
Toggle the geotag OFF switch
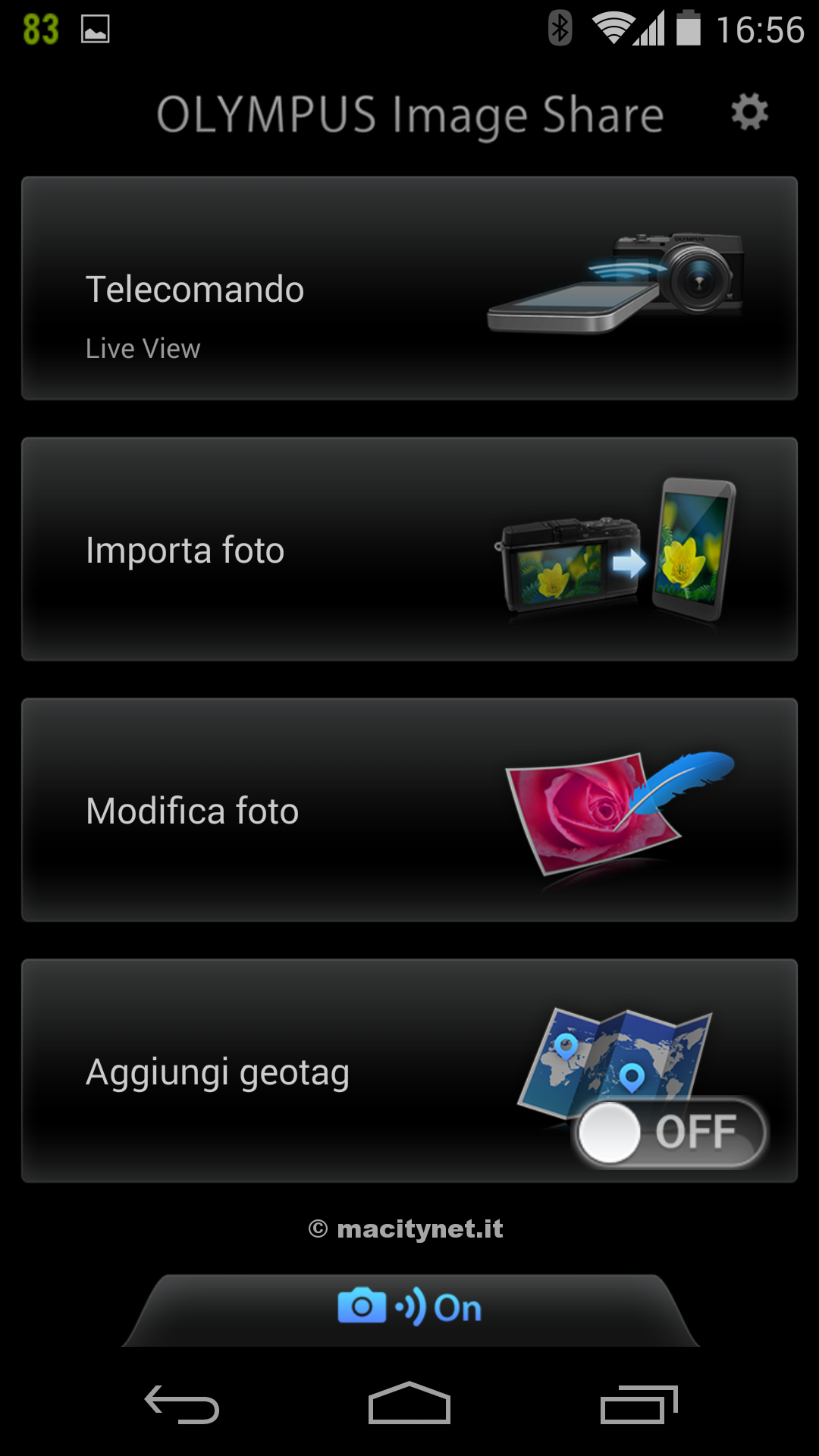coord(670,1132)
